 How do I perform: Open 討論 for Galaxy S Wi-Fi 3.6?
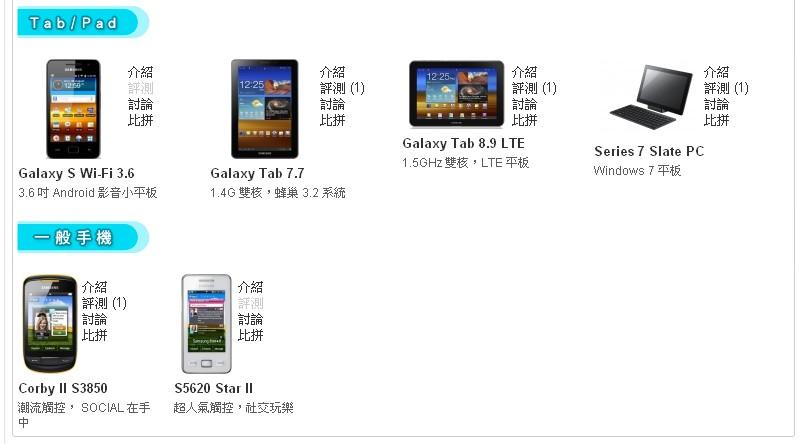[x=140, y=104]
